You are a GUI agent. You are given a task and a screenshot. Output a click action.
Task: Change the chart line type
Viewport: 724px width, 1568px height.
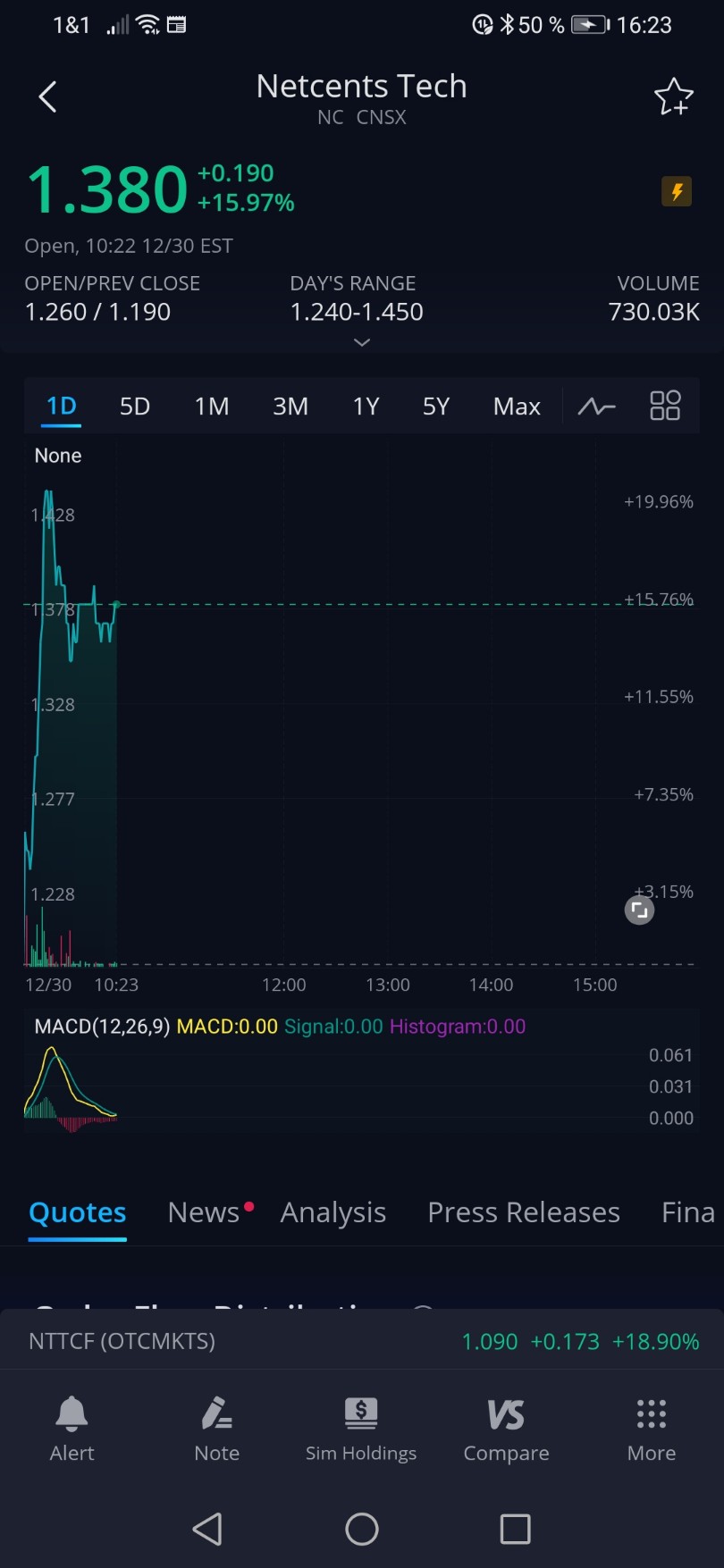pyautogui.click(x=596, y=407)
